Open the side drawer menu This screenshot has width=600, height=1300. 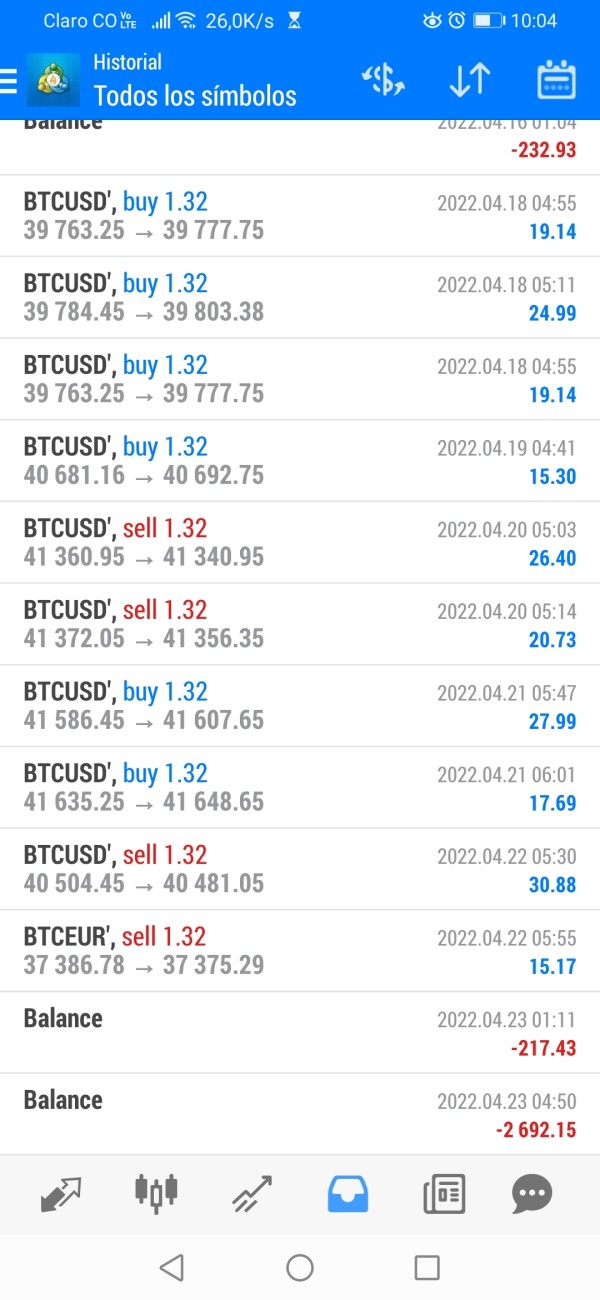click(x=8, y=82)
